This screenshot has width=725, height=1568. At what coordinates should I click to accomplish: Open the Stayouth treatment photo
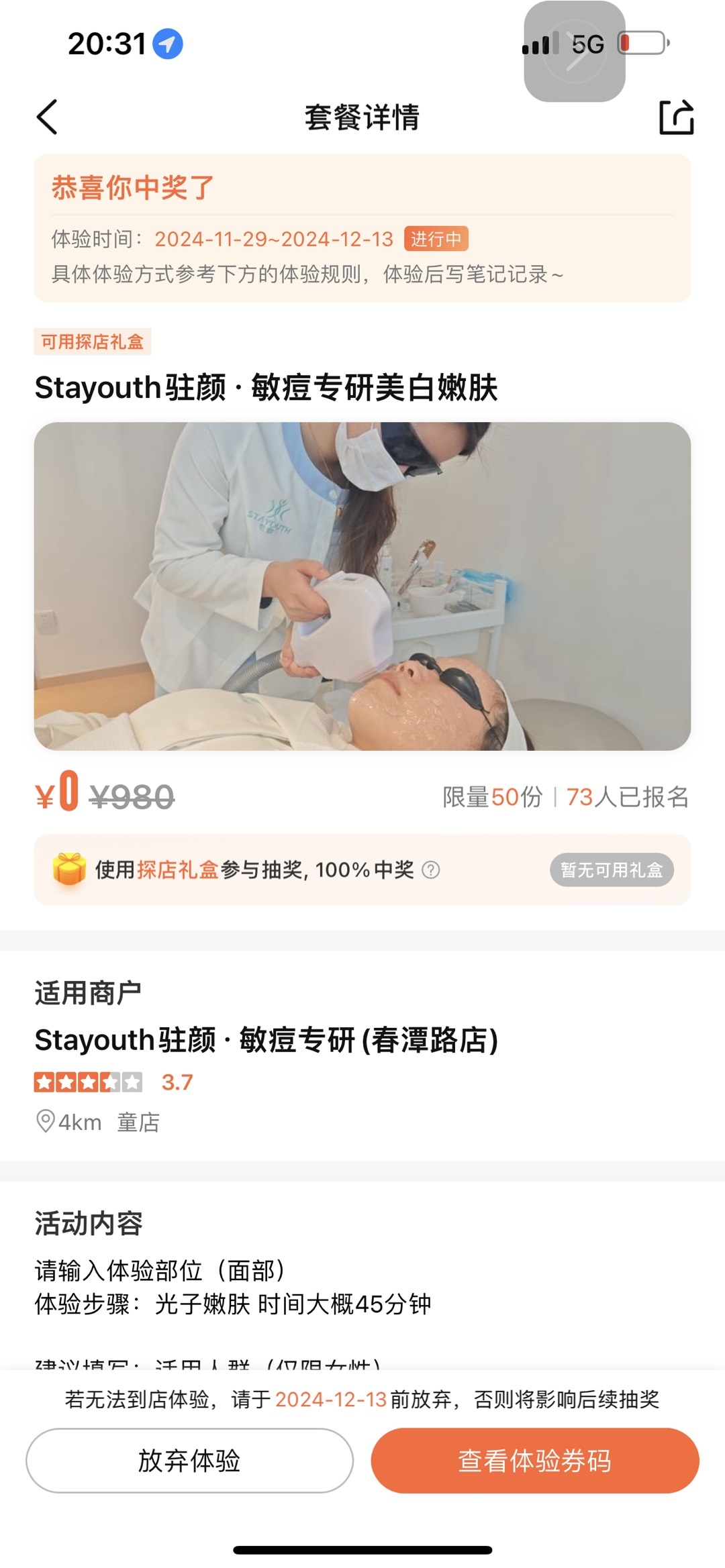pyautogui.click(x=362, y=586)
